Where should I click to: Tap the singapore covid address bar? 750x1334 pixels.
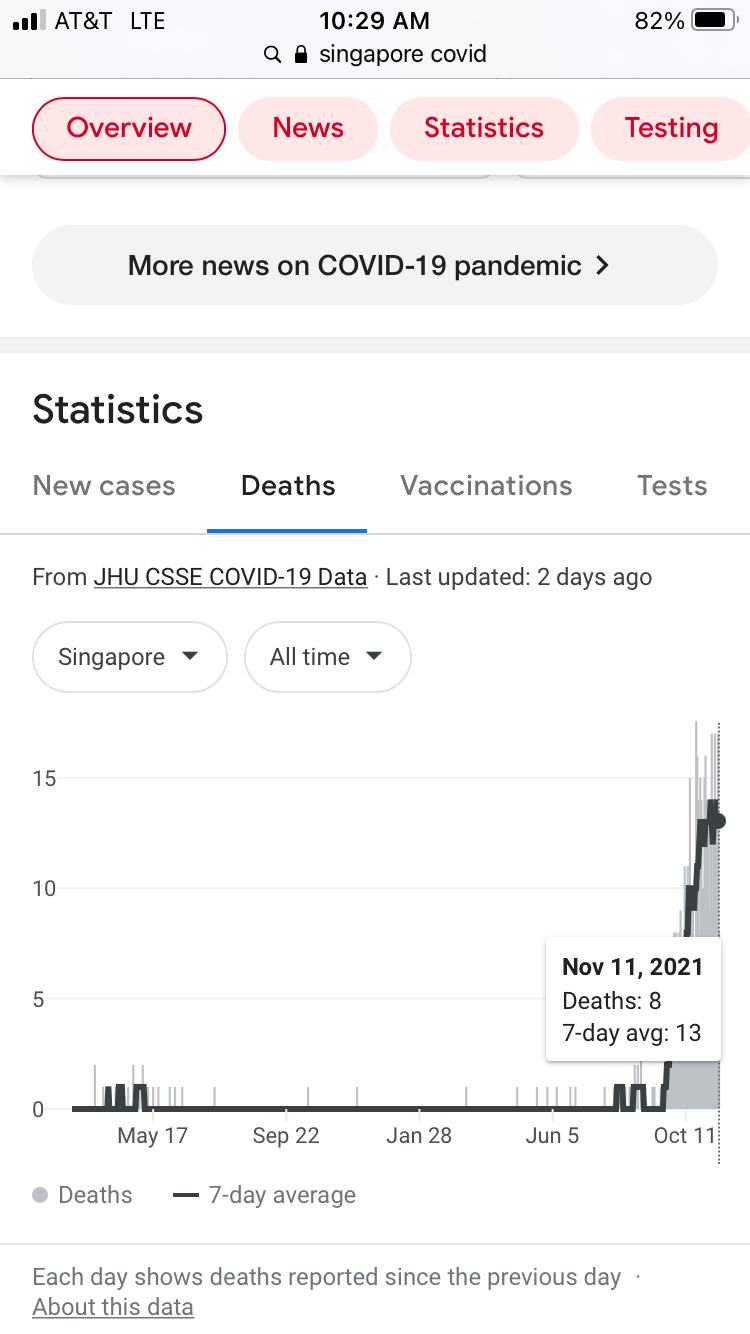click(375, 54)
